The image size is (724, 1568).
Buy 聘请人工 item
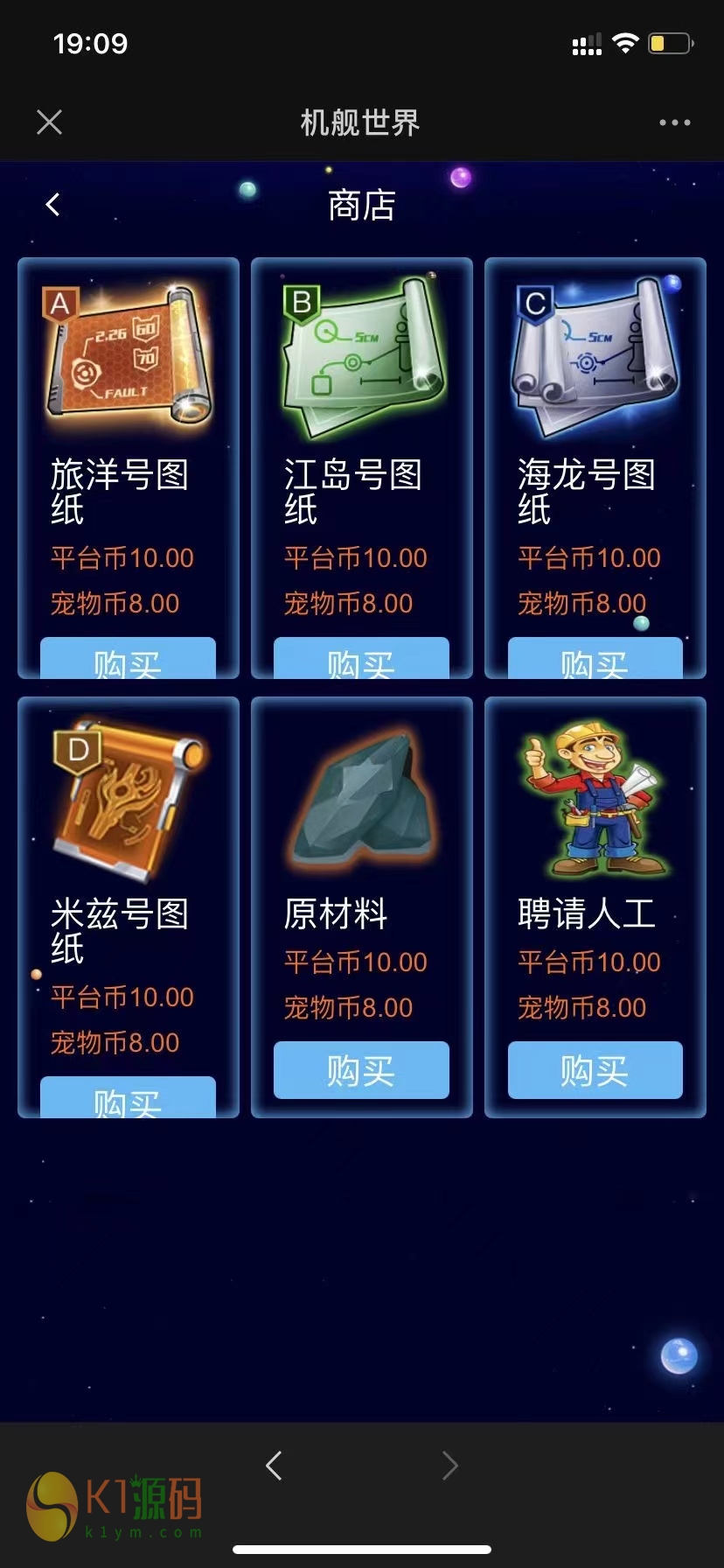click(595, 1069)
